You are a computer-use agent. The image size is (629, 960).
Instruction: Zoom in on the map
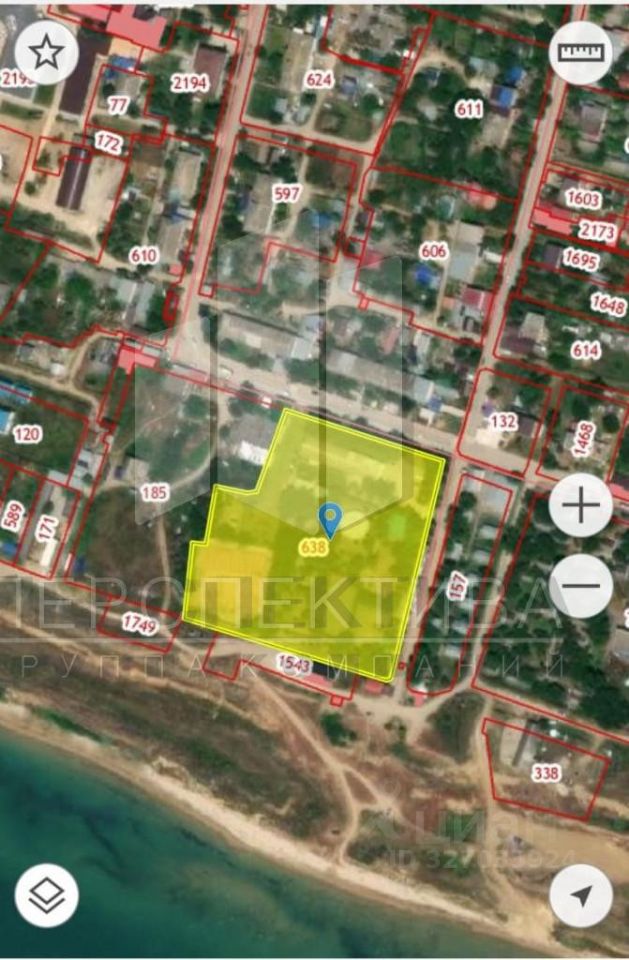[581, 507]
